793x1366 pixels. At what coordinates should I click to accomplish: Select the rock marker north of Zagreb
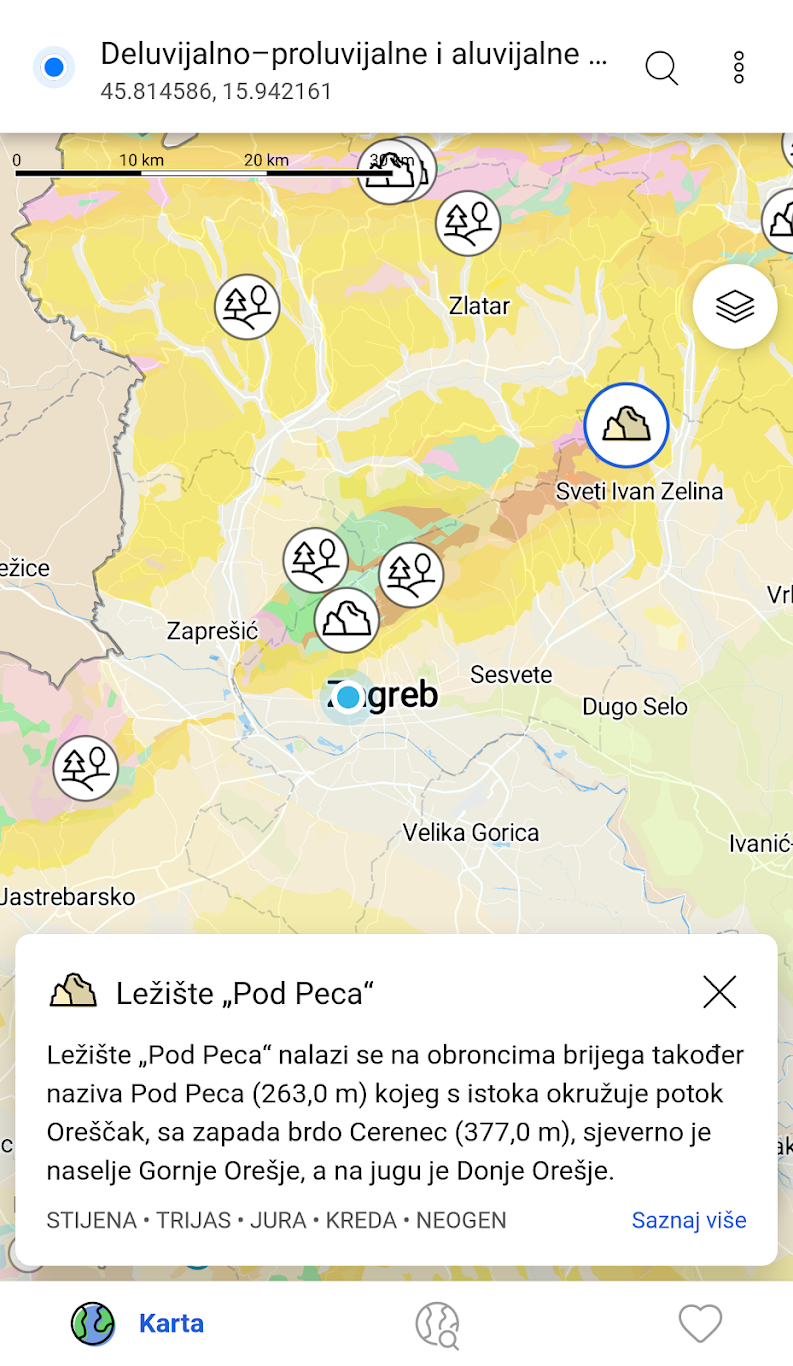click(347, 620)
